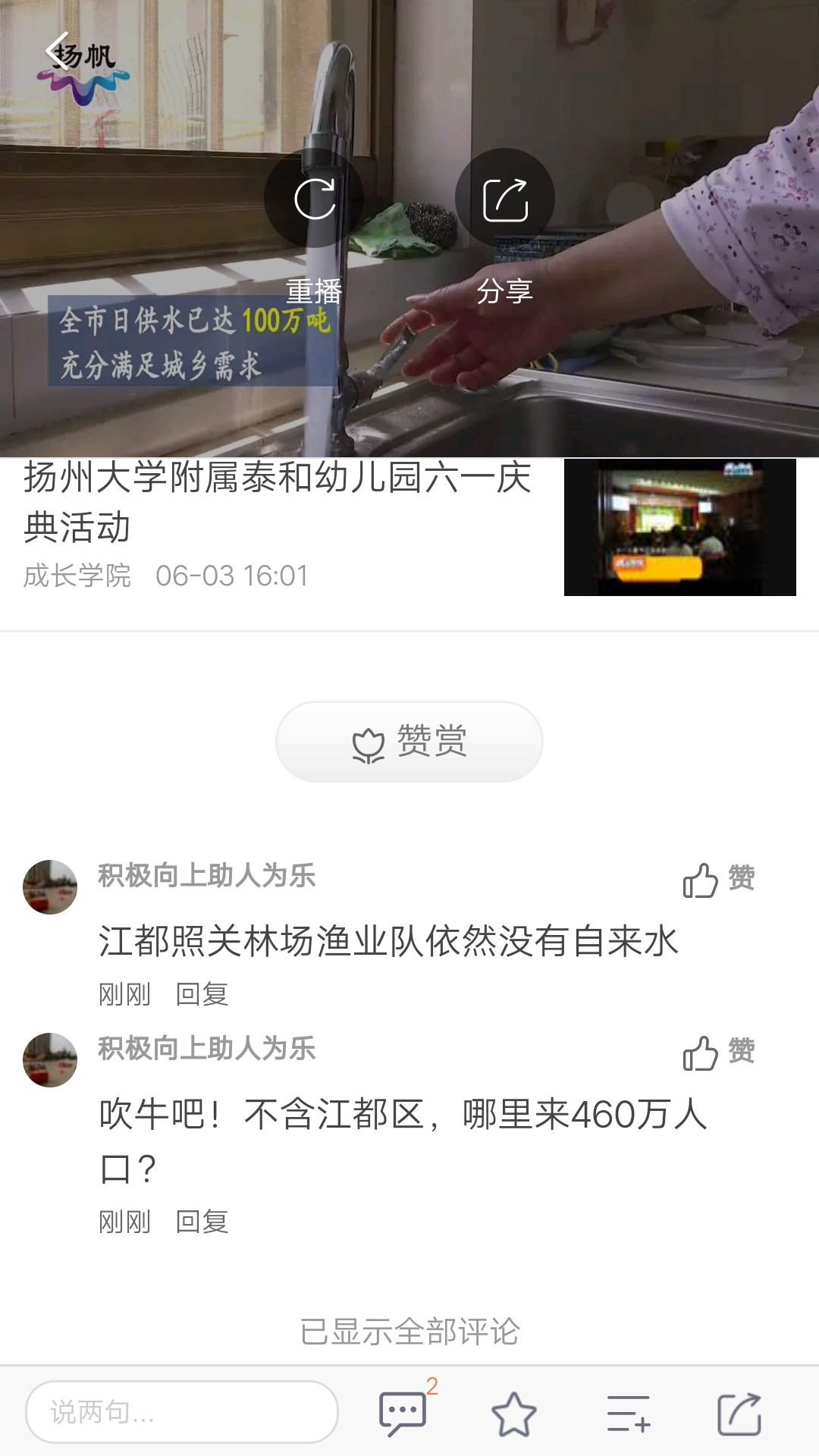
Task: Like the comment starting with 吹牛吧
Action: 718,1053
